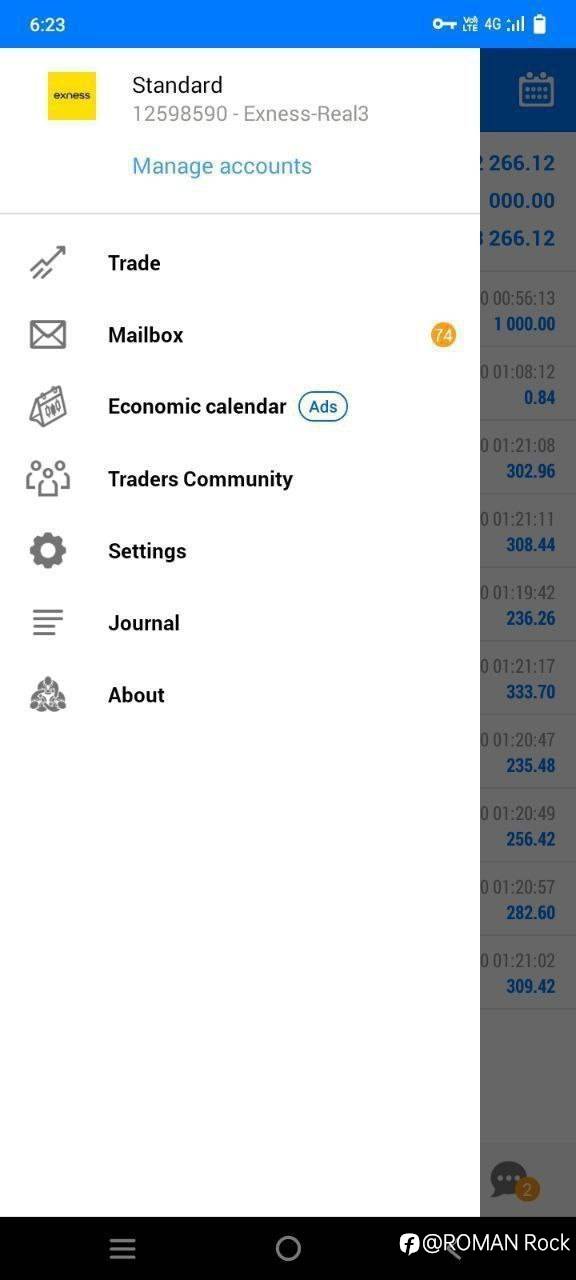Tap the calendar icon in top bar
576x1280 pixels.
(x=536, y=90)
